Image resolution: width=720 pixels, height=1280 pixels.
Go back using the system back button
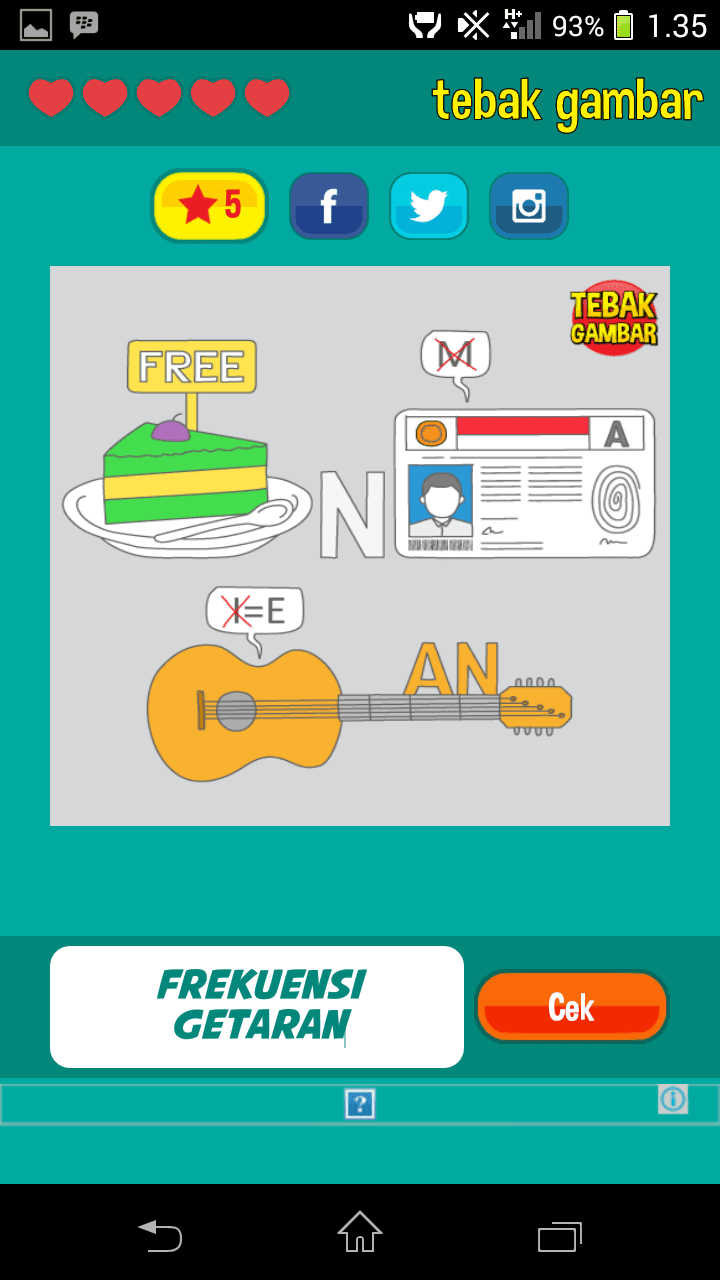160,1235
